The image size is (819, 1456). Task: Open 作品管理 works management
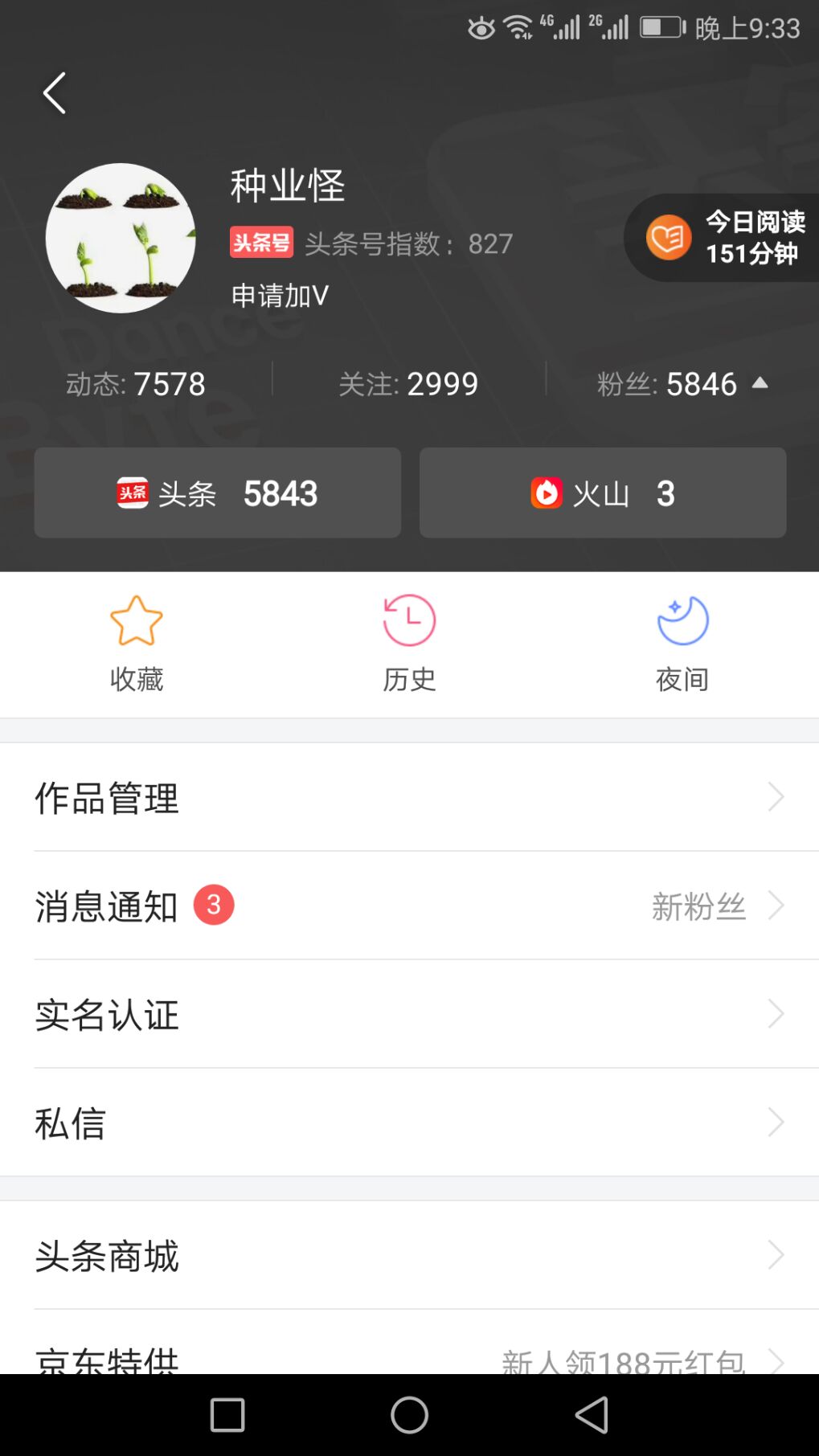coord(409,797)
